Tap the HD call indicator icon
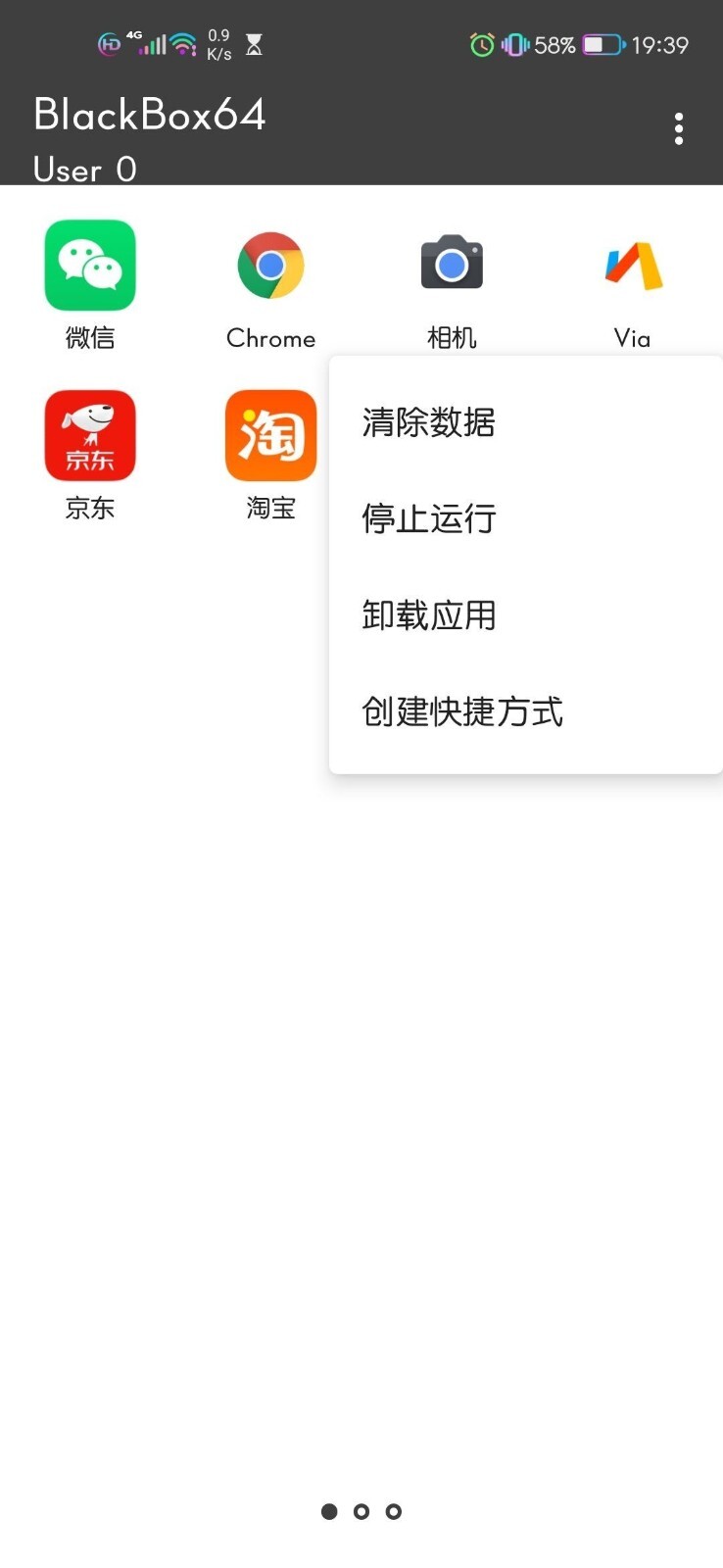 click(x=110, y=44)
